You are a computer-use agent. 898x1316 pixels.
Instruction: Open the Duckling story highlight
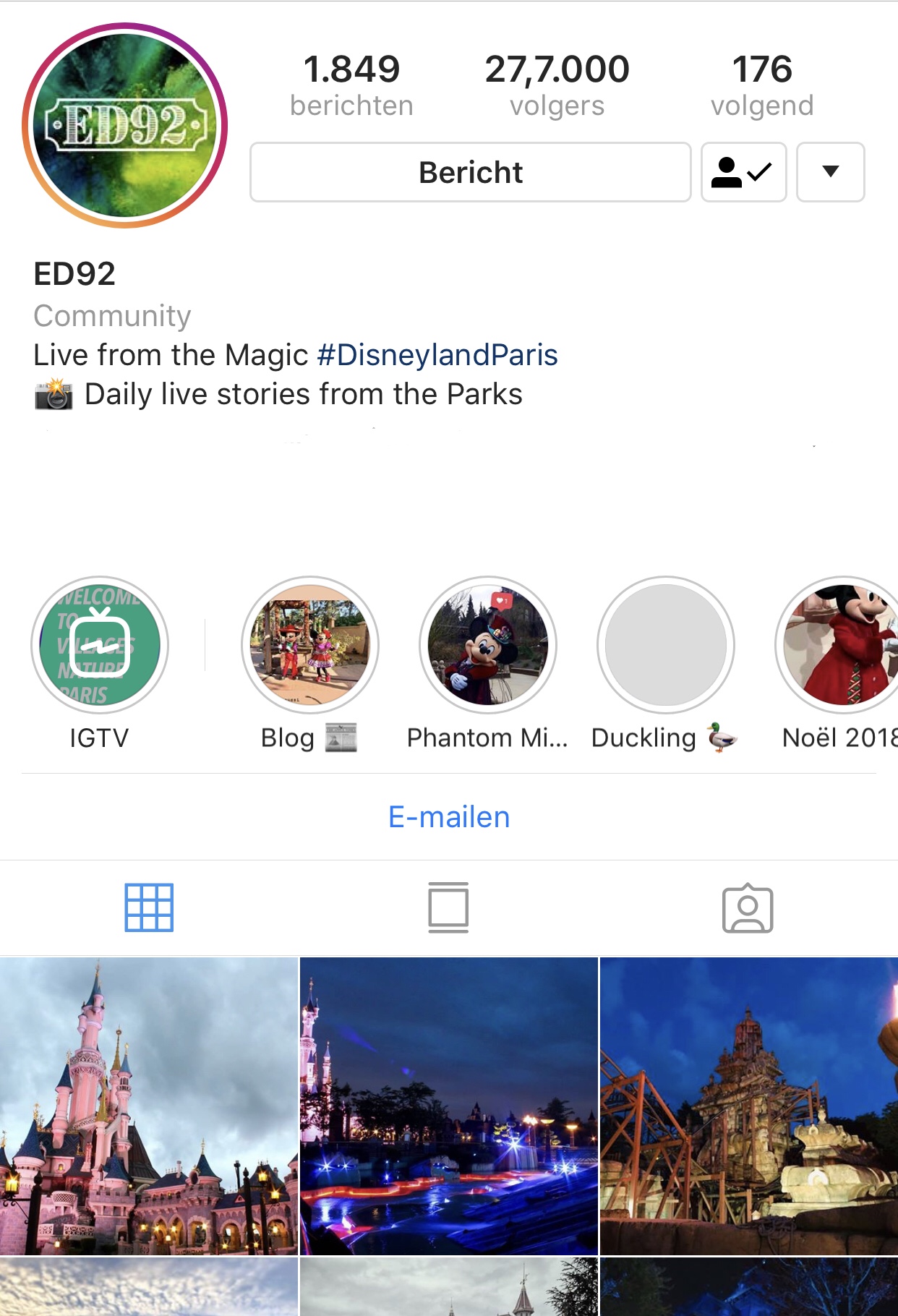click(665, 645)
